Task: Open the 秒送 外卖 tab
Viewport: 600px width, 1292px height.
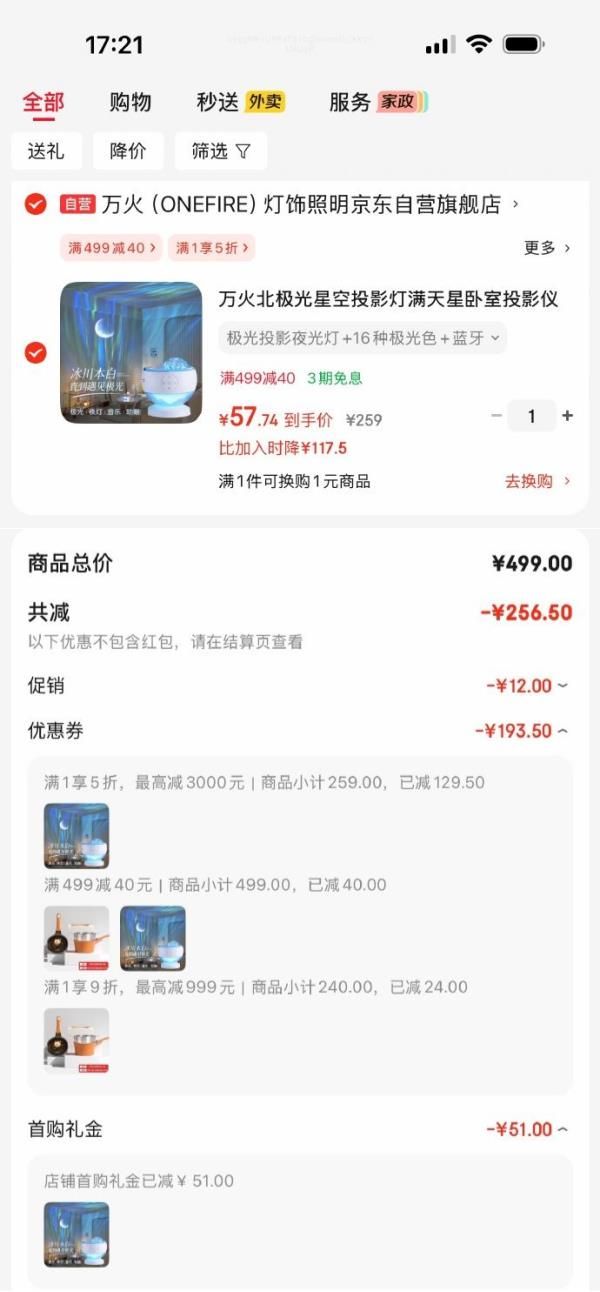Action: pyautogui.click(x=240, y=102)
